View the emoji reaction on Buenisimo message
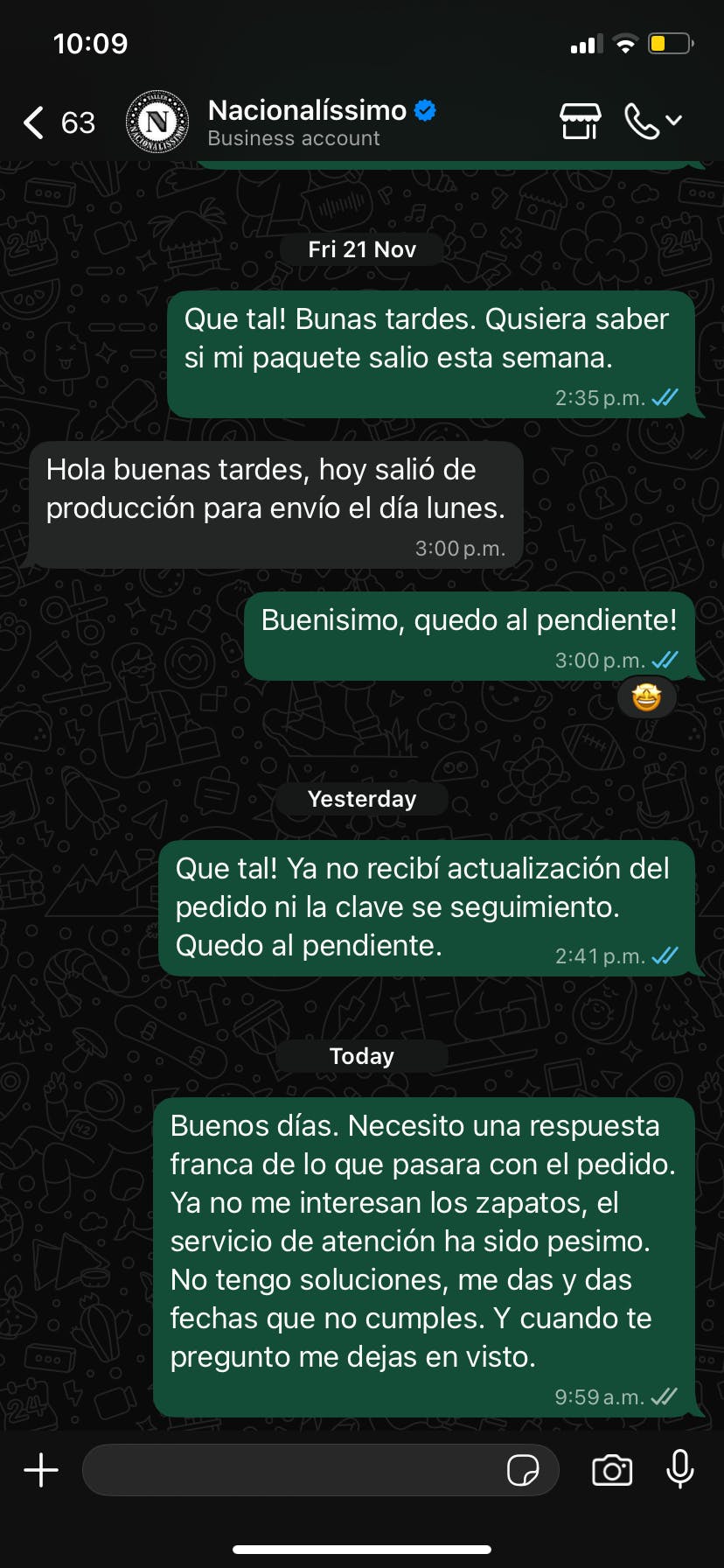724x1568 pixels. pyautogui.click(x=646, y=697)
